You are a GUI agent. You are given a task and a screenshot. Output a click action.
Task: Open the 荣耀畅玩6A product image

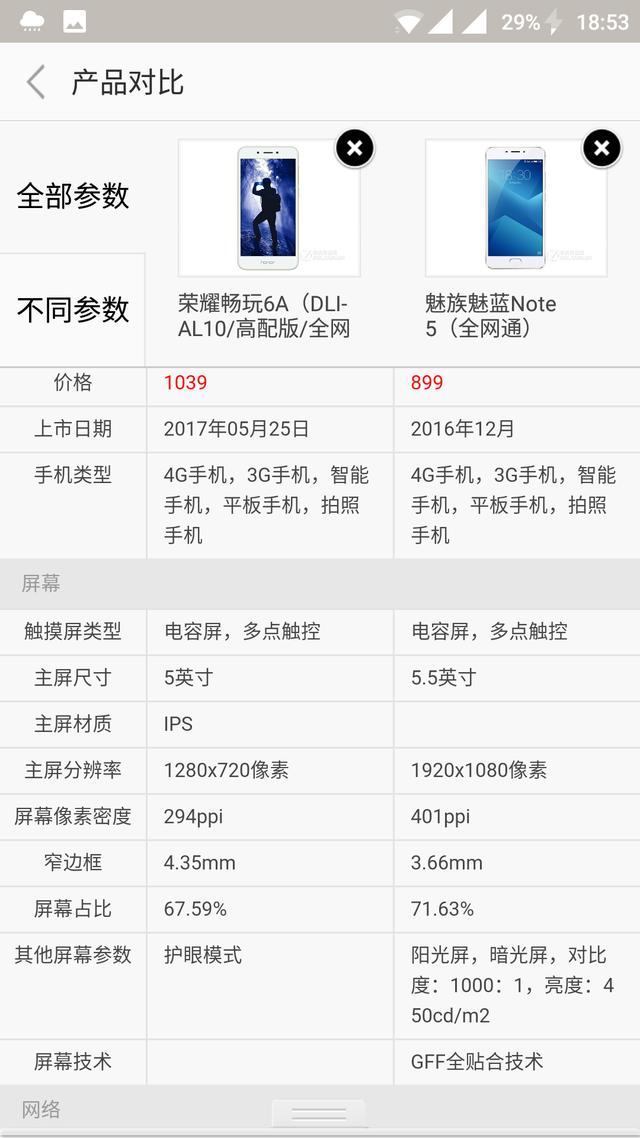pos(267,210)
